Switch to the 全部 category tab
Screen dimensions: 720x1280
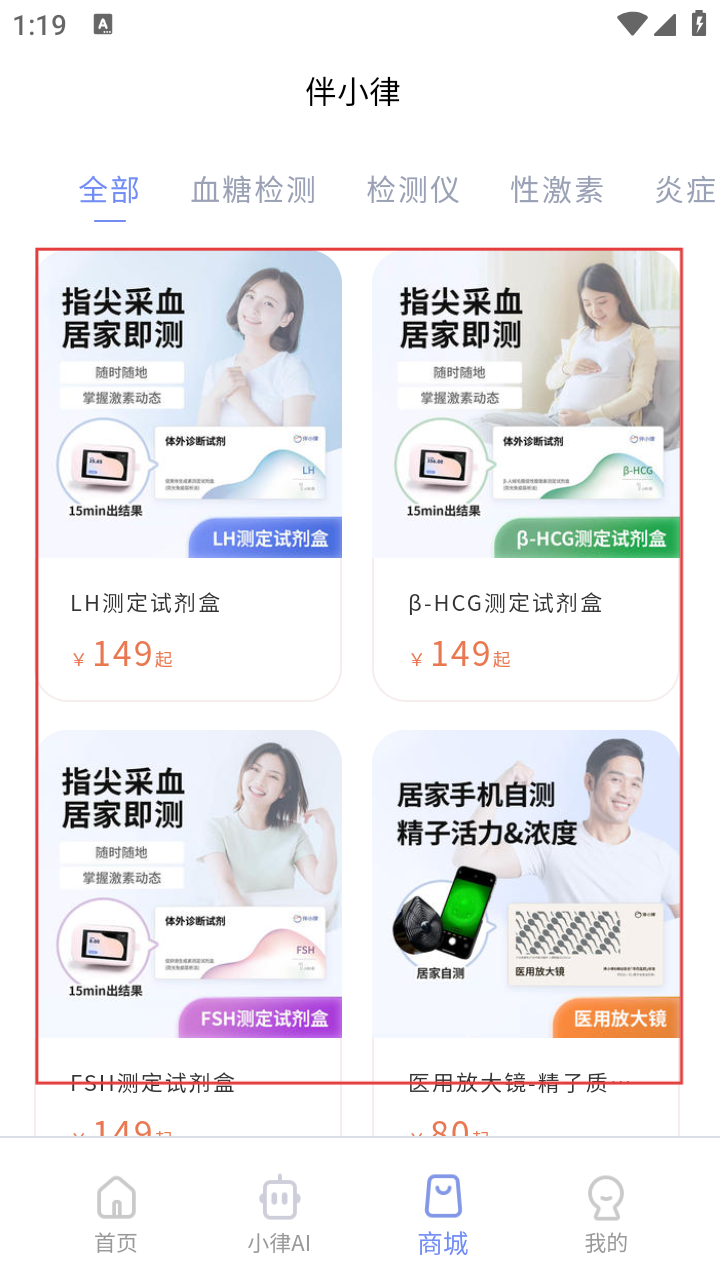tap(109, 189)
